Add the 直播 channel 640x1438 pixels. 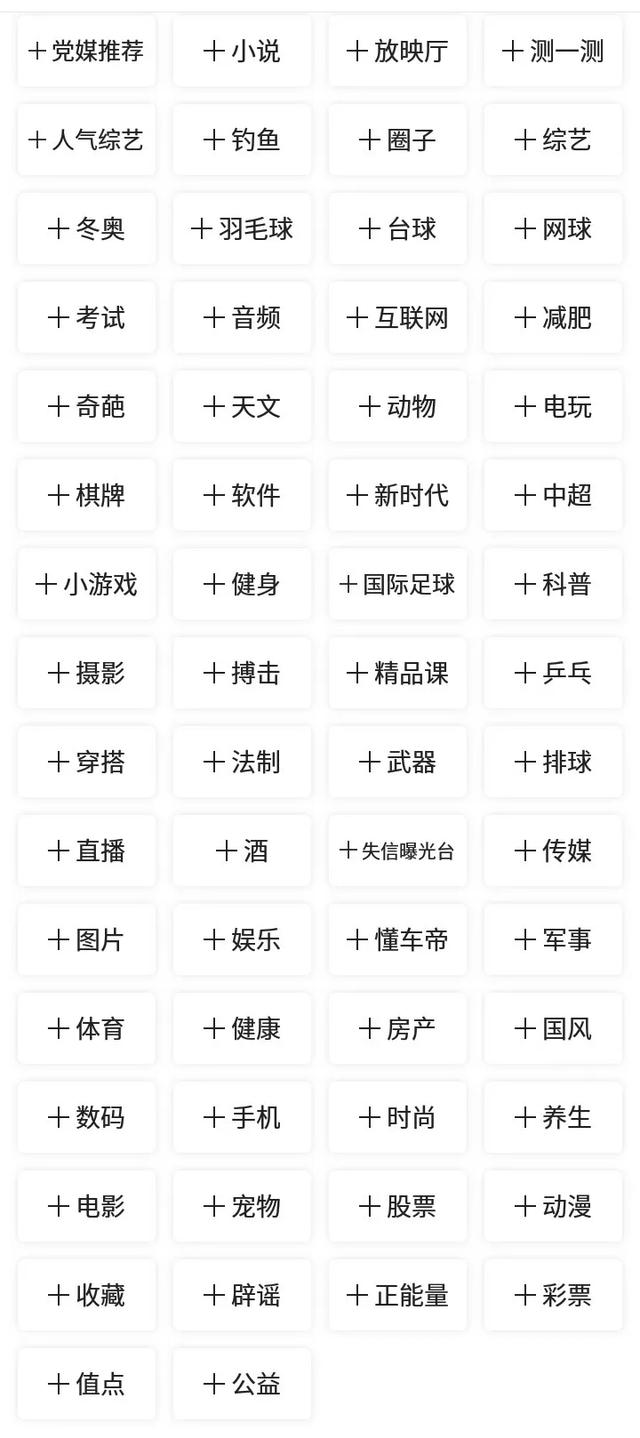pos(87,851)
